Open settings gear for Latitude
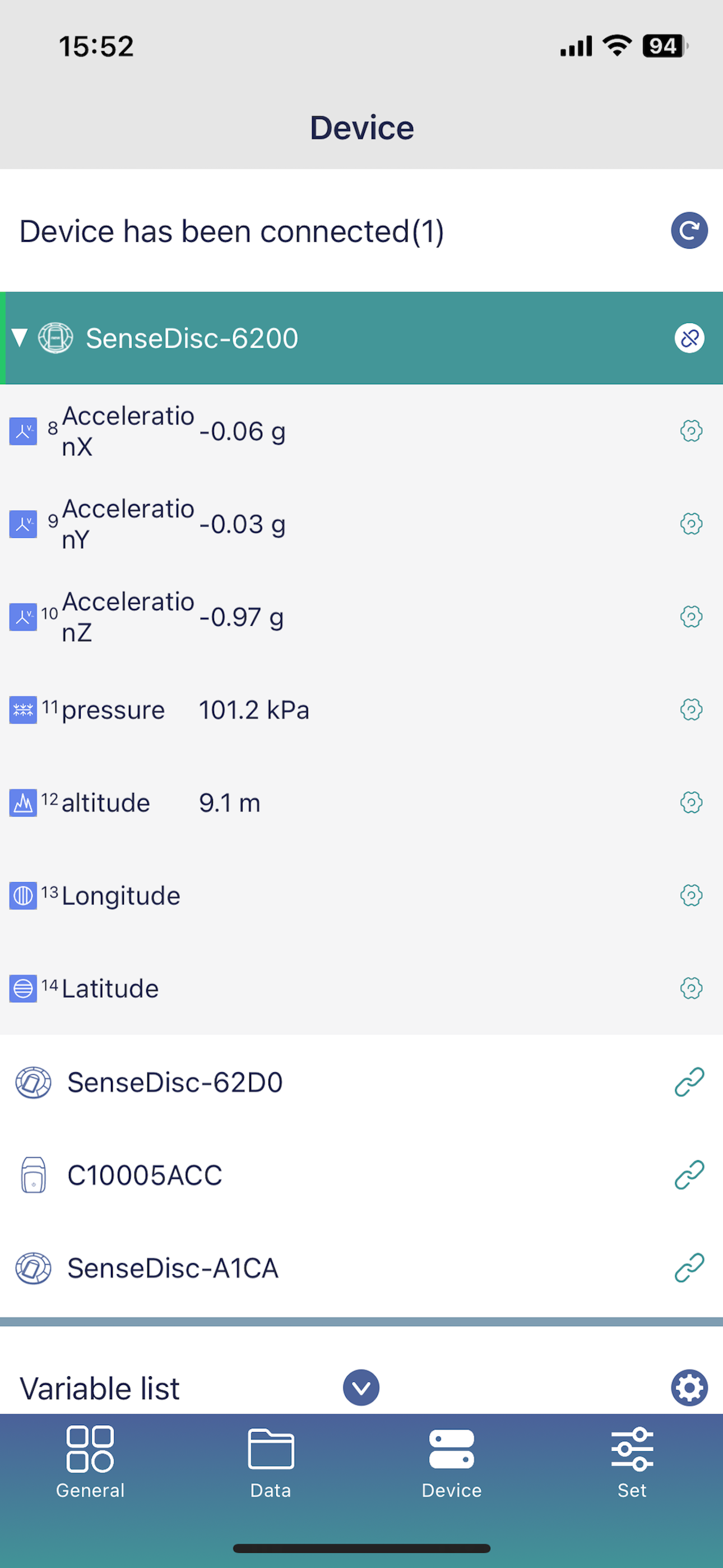Image resolution: width=723 pixels, height=1568 pixels. coord(692,989)
